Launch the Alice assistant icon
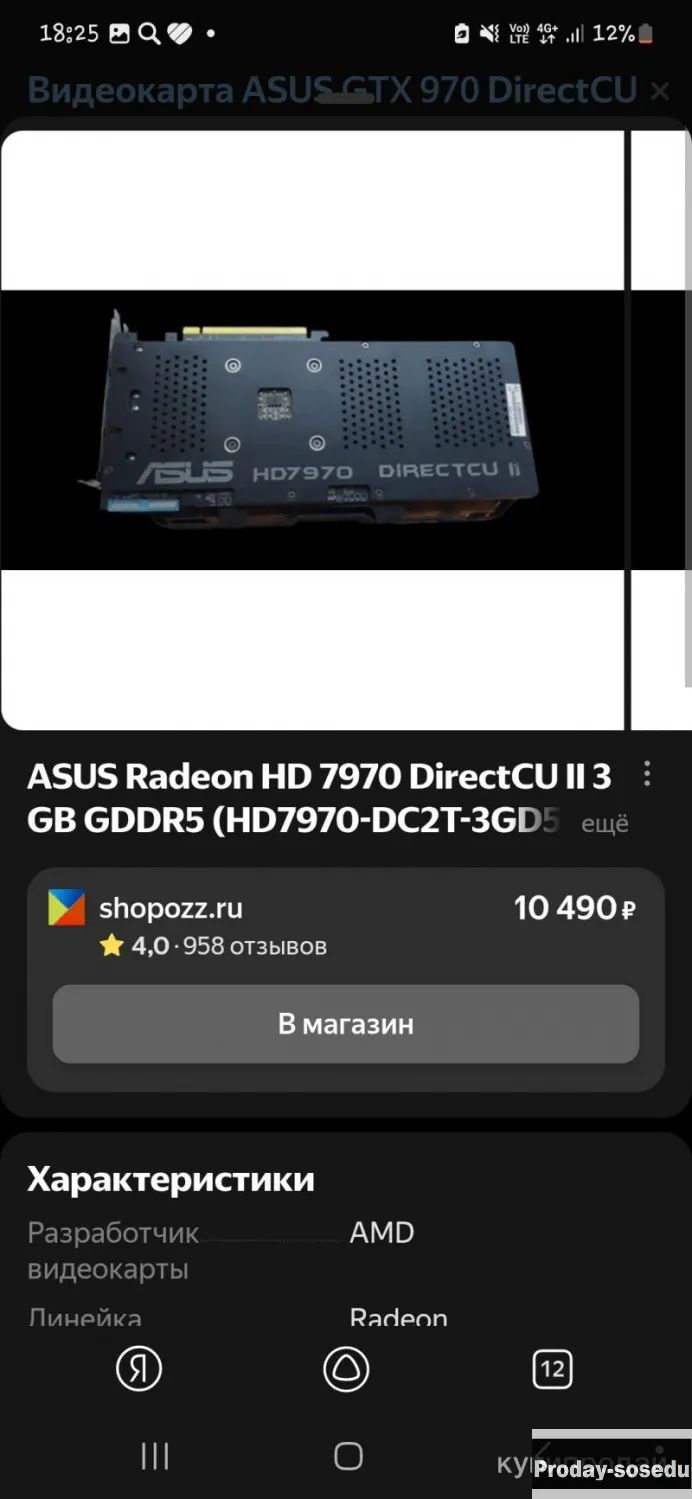The image size is (692, 1499). tap(346, 1369)
